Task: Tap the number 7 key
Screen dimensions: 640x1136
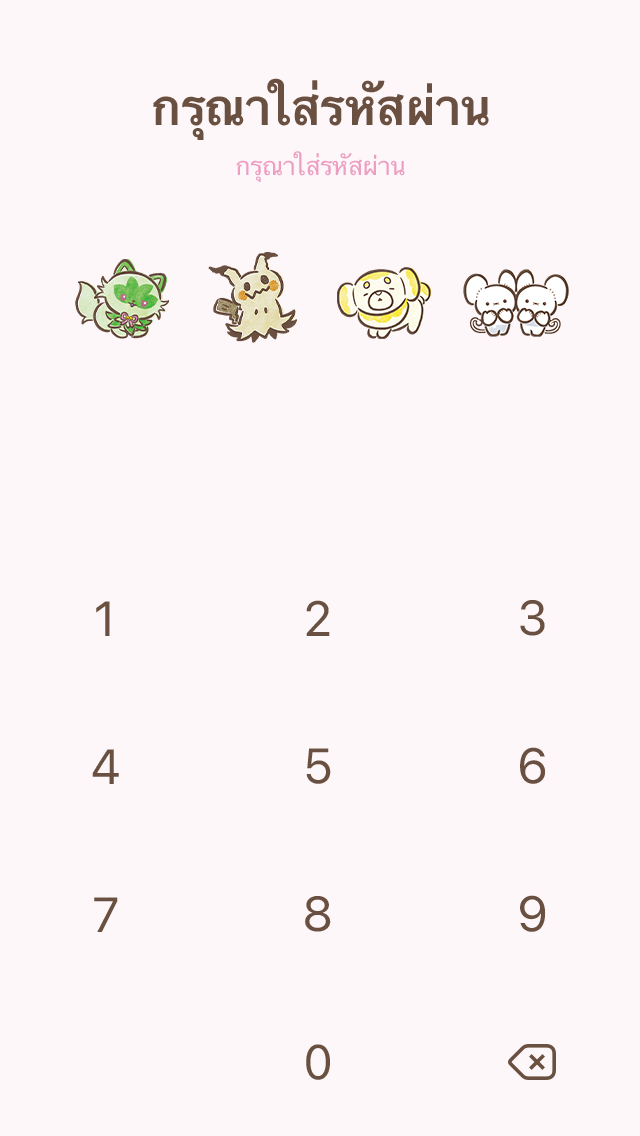Action: click(105, 915)
